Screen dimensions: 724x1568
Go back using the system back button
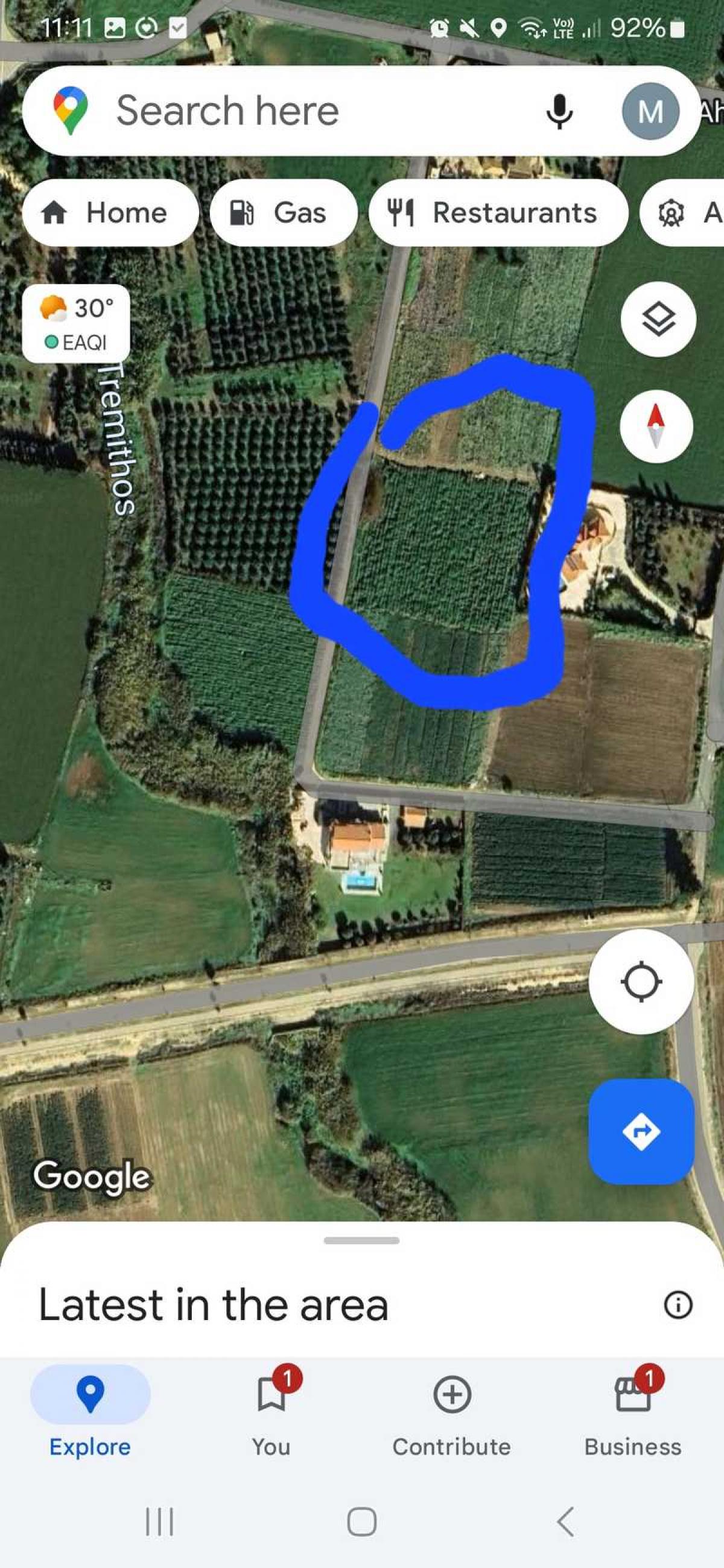[x=565, y=1522]
